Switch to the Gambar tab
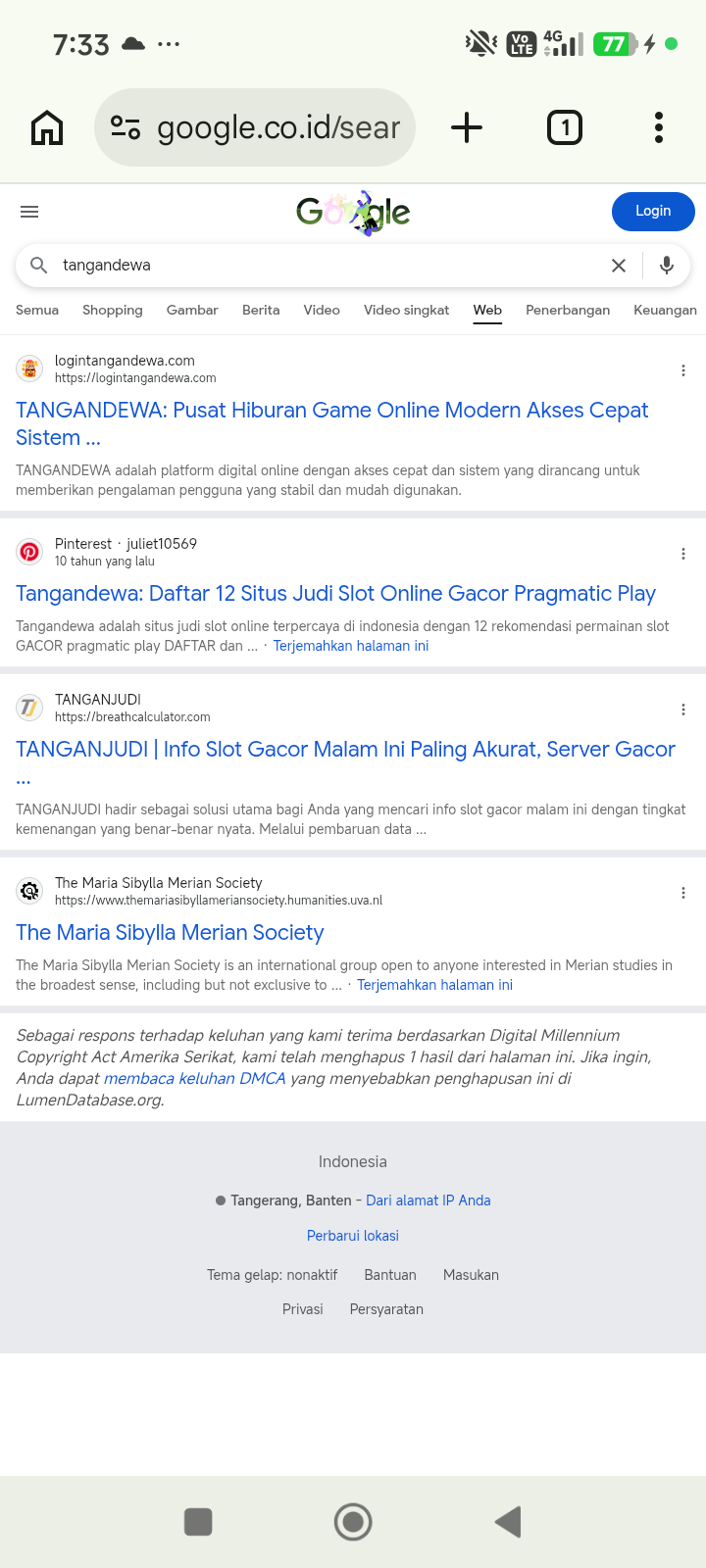The image size is (706, 1568). tap(192, 310)
